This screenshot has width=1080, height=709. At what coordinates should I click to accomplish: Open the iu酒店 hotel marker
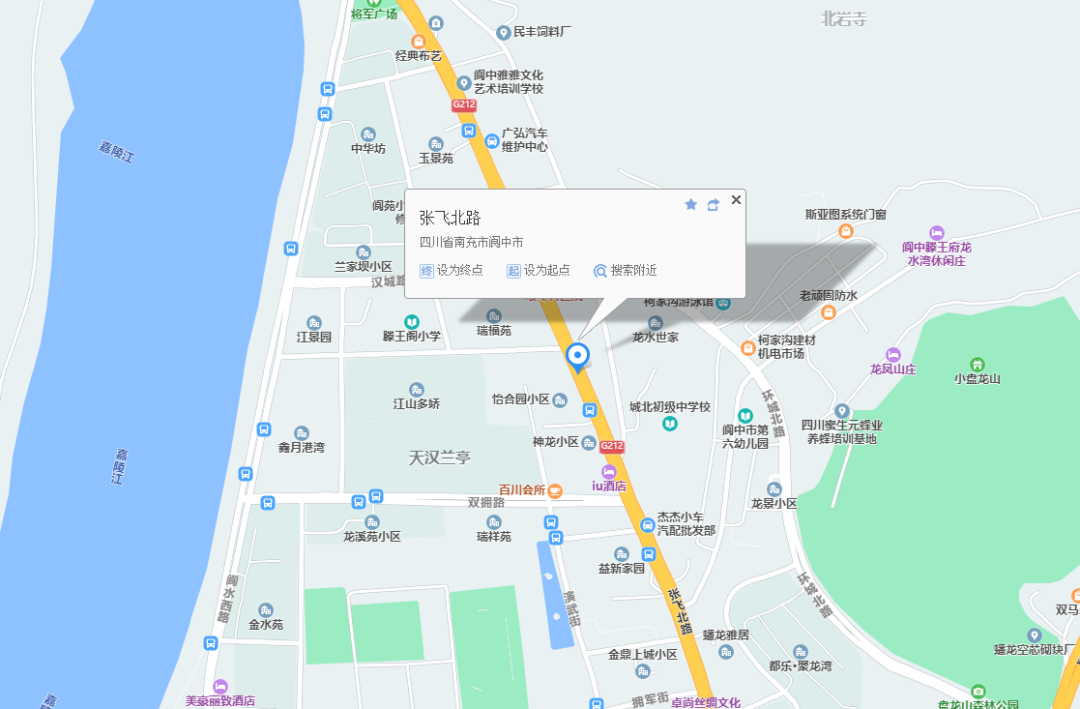pos(608,471)
